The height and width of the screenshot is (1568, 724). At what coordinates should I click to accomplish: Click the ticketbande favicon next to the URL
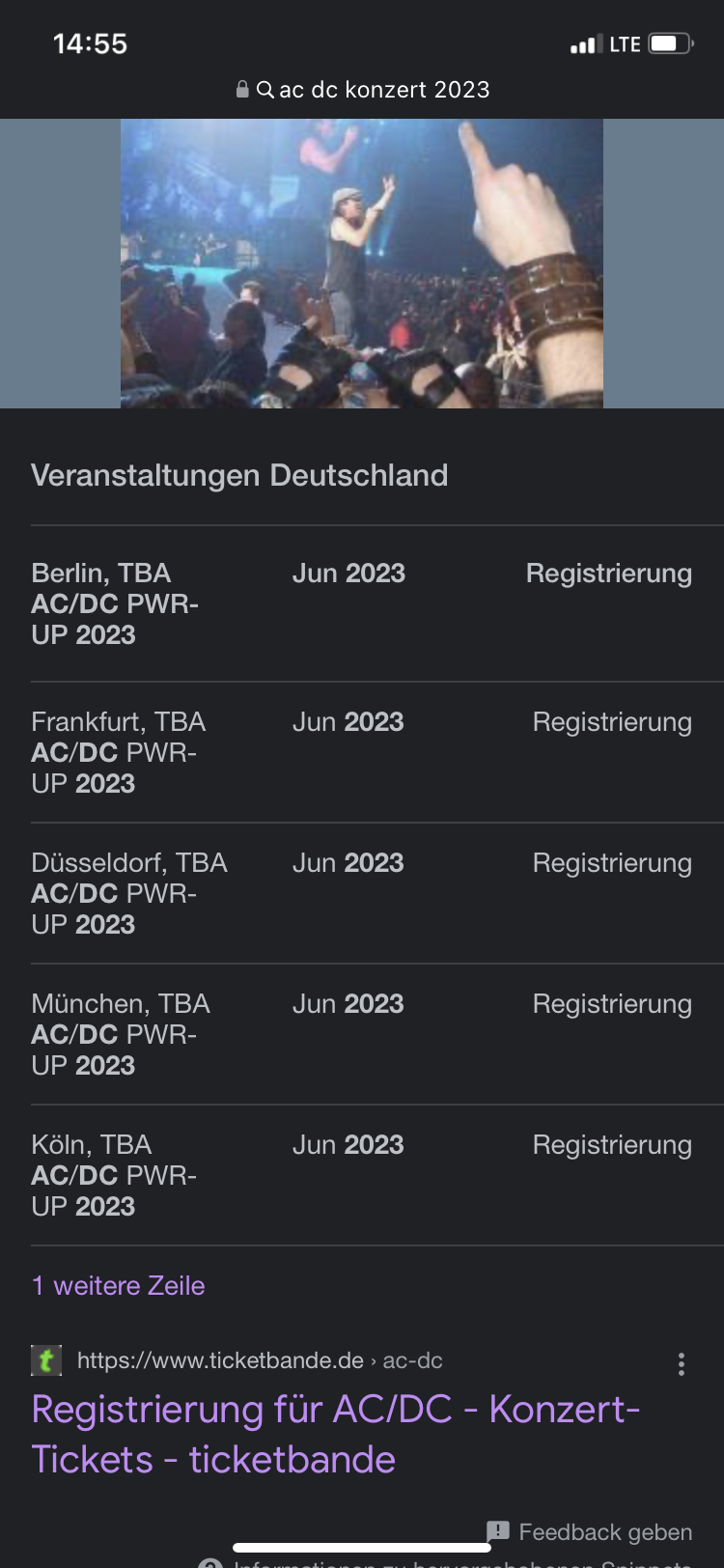tap(47, 1359)
